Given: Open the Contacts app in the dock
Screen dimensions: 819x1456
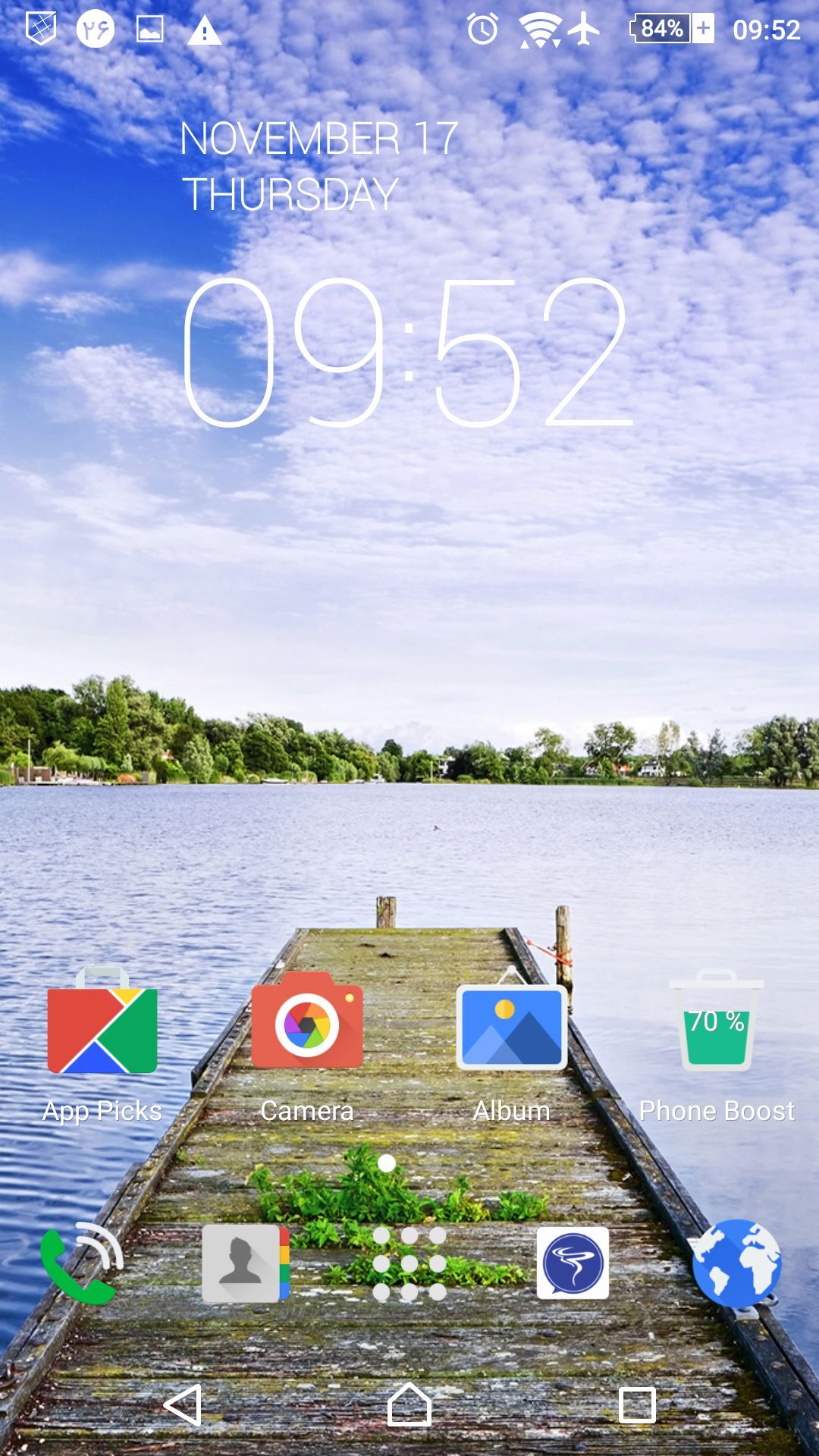Looking at the screenshot, I should (x=246, y=1263).
